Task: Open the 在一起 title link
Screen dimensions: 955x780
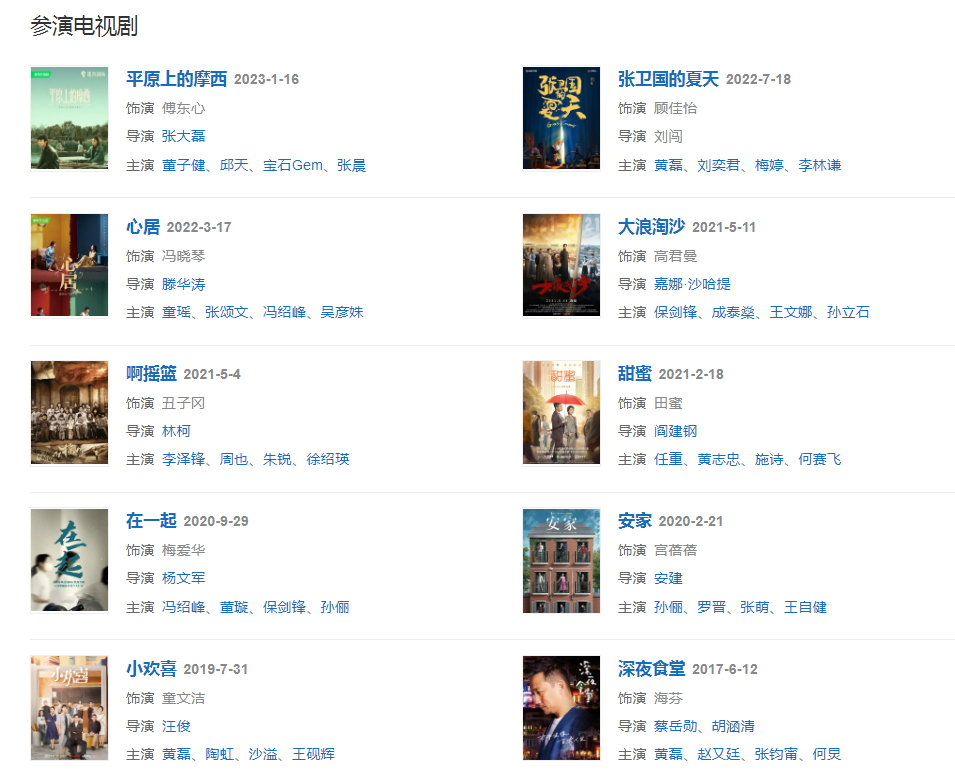Action: [151, 521]
